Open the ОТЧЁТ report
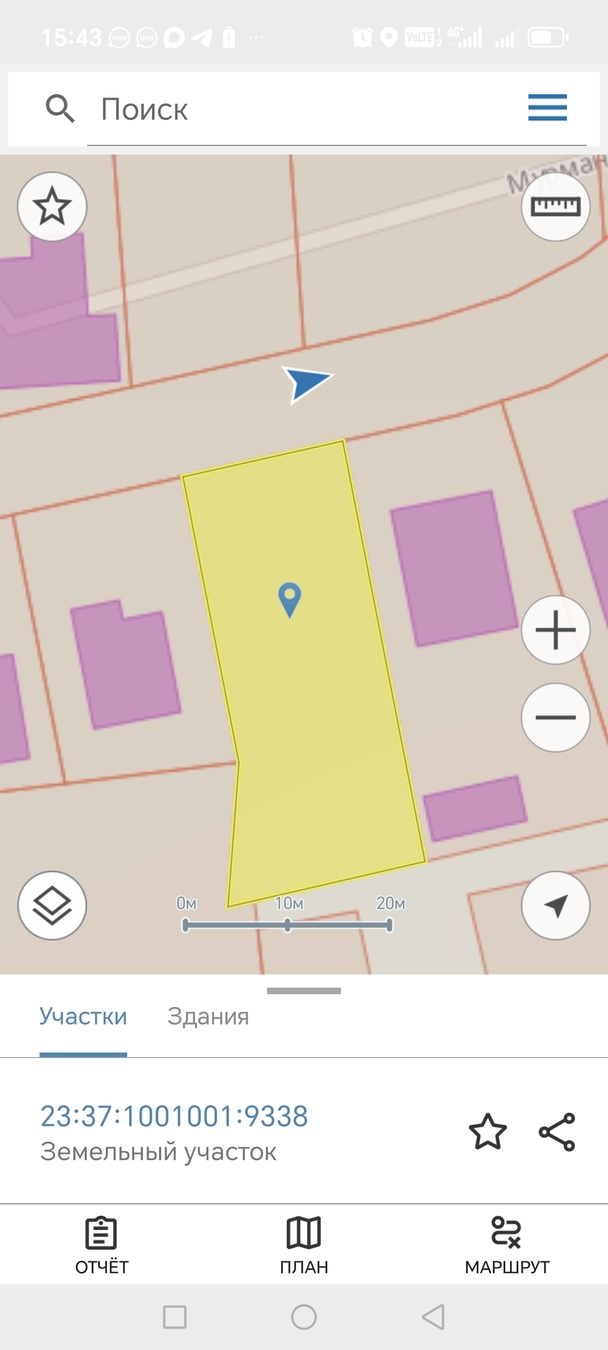Image resolution: width=608 pixels, height=1350 pixels. (102, 1245)
